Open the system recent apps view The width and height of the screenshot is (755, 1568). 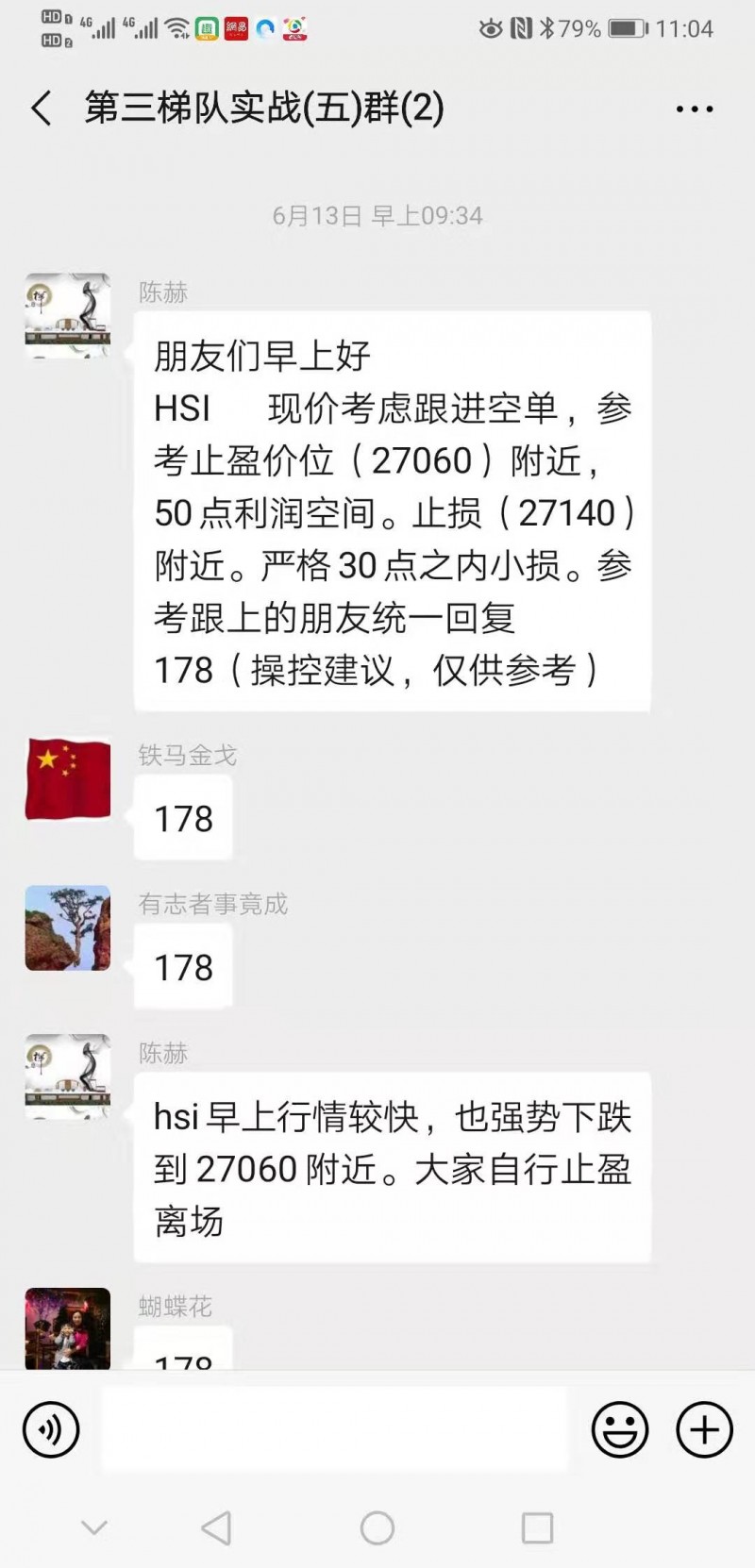point(537,1527)
